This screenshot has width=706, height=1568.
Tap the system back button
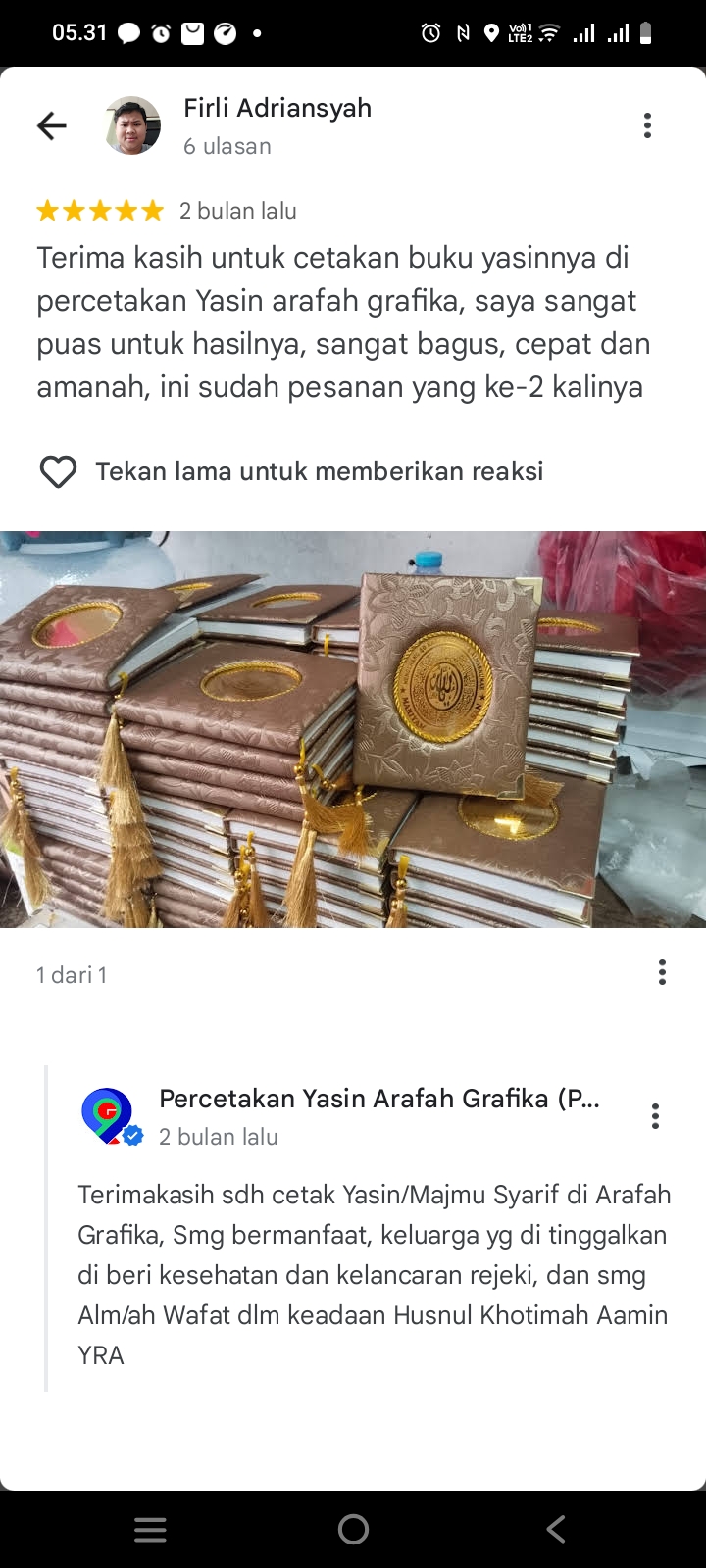click(556, 1529)
